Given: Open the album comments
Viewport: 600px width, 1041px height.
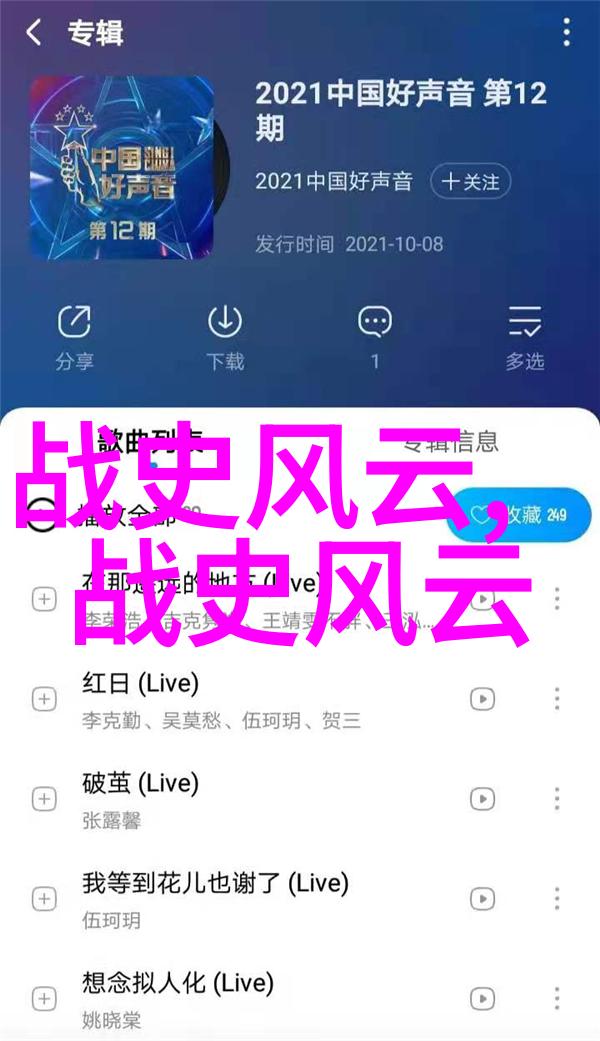Looking at the screenshot, I should pyautogui.click(x=375, y=337).
